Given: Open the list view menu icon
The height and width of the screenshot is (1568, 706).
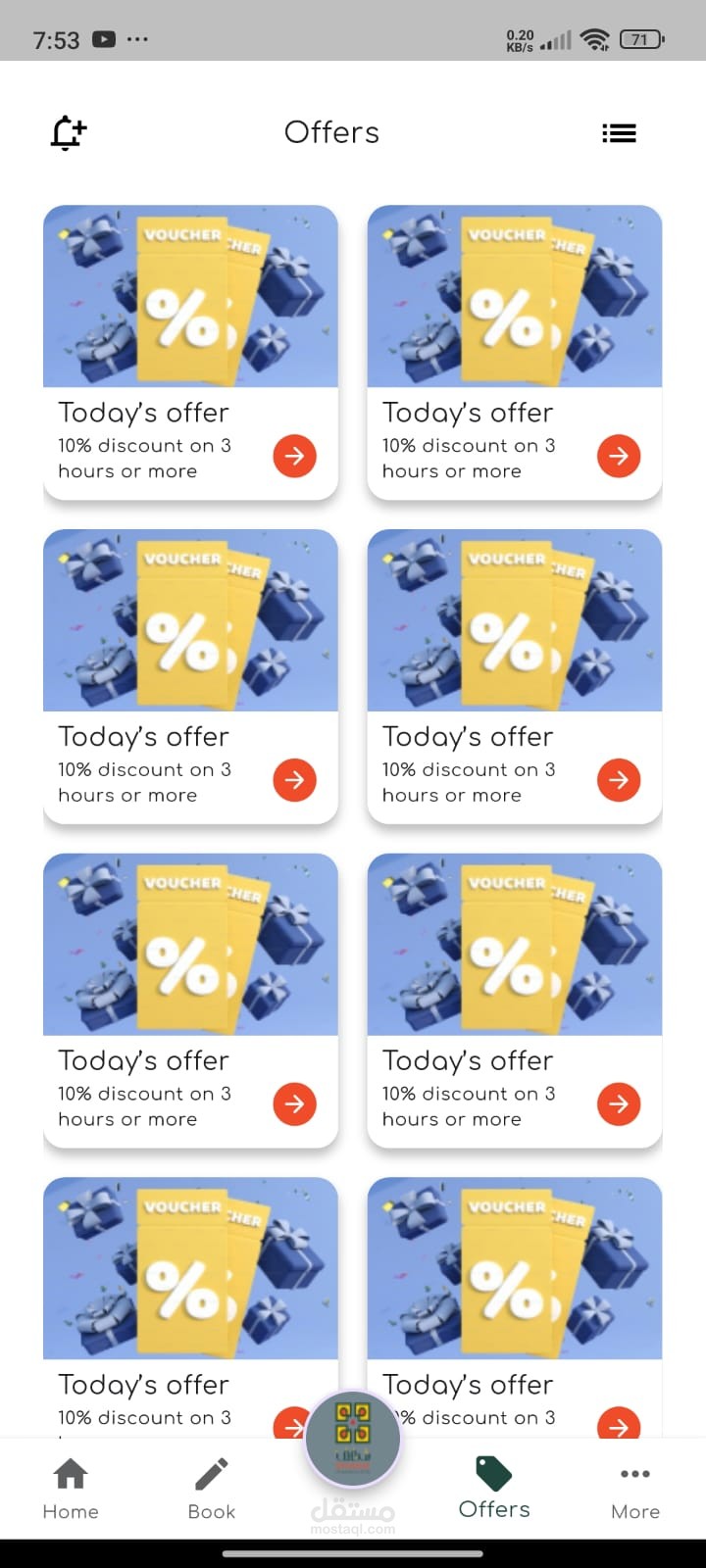Looking at the screenshot, I should point(619,133).
